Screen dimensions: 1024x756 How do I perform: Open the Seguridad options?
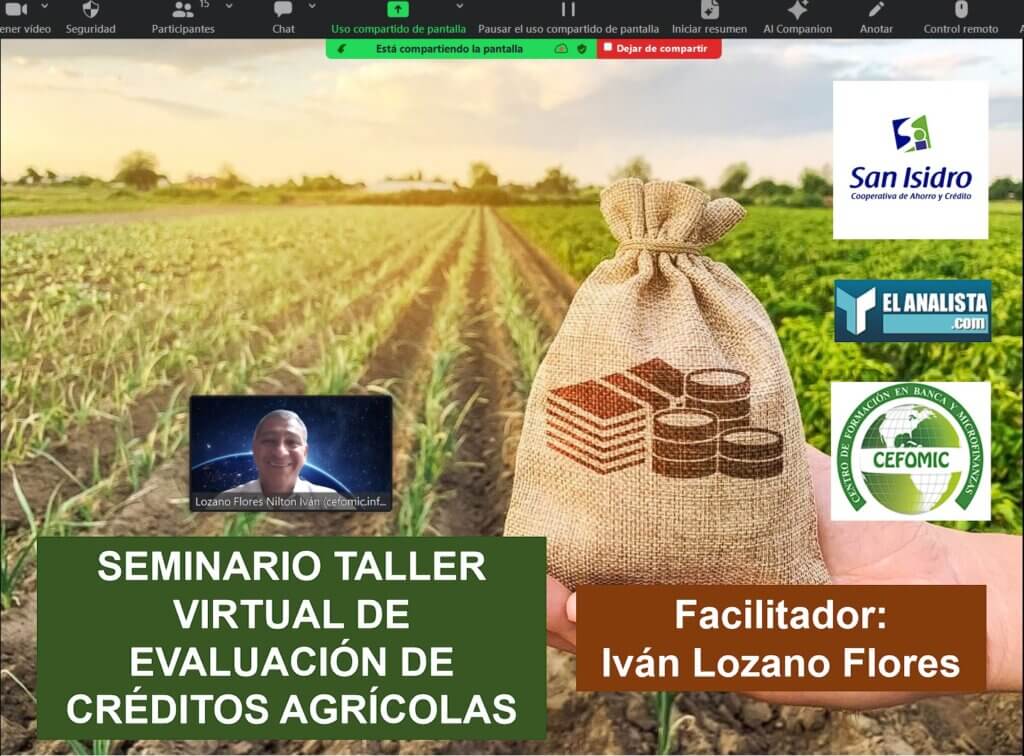pyautogui.click(x=90, y=17)
